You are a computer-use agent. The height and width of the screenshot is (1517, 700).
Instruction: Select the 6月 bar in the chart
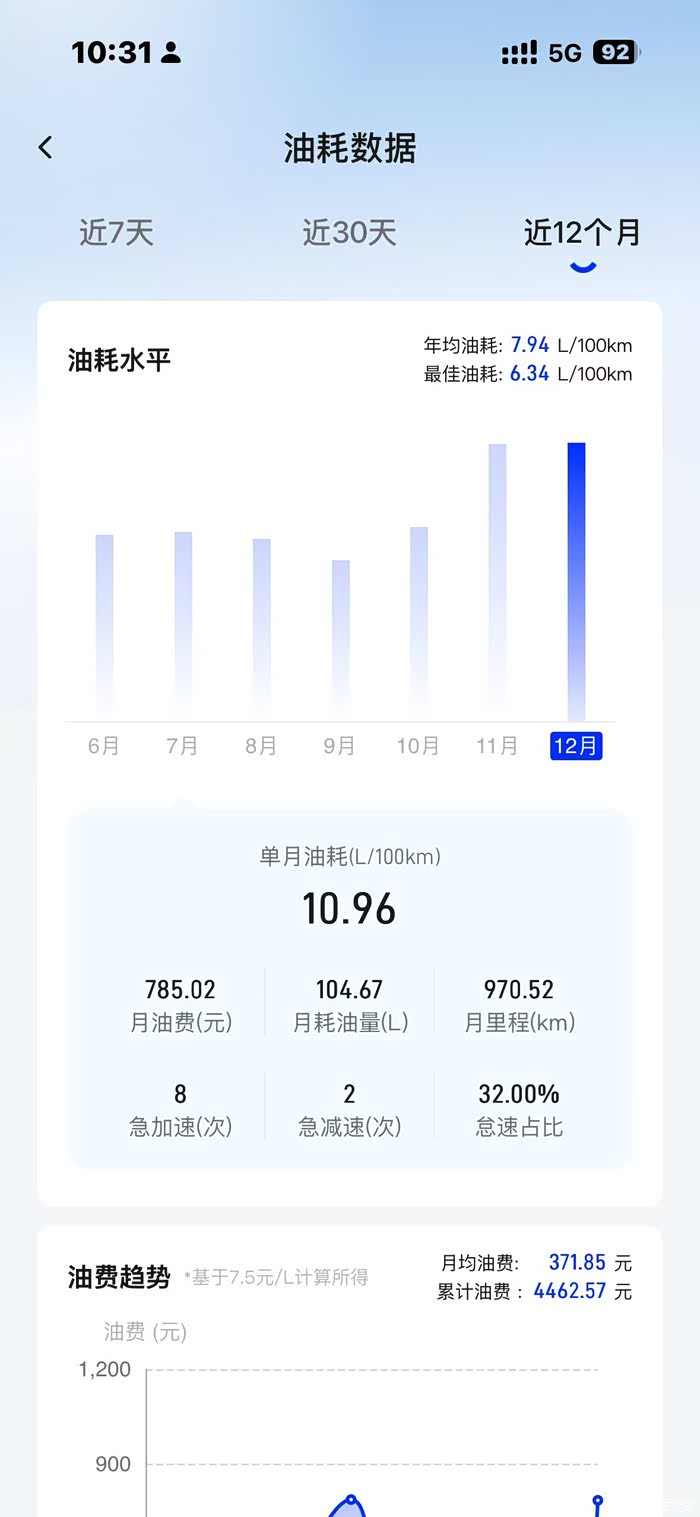pos(105,626)
